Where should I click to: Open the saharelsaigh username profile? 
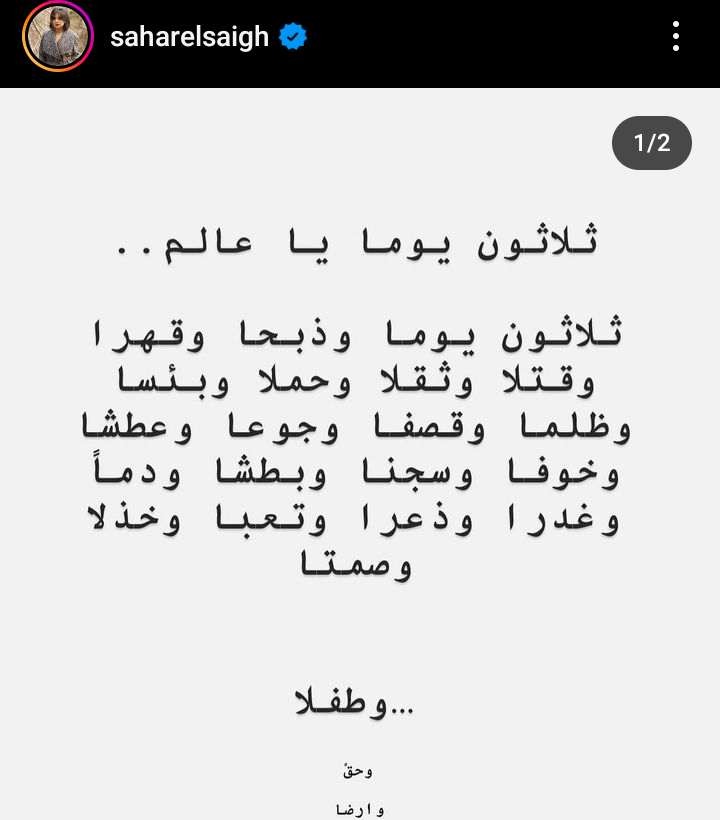[x=190, y=38]
